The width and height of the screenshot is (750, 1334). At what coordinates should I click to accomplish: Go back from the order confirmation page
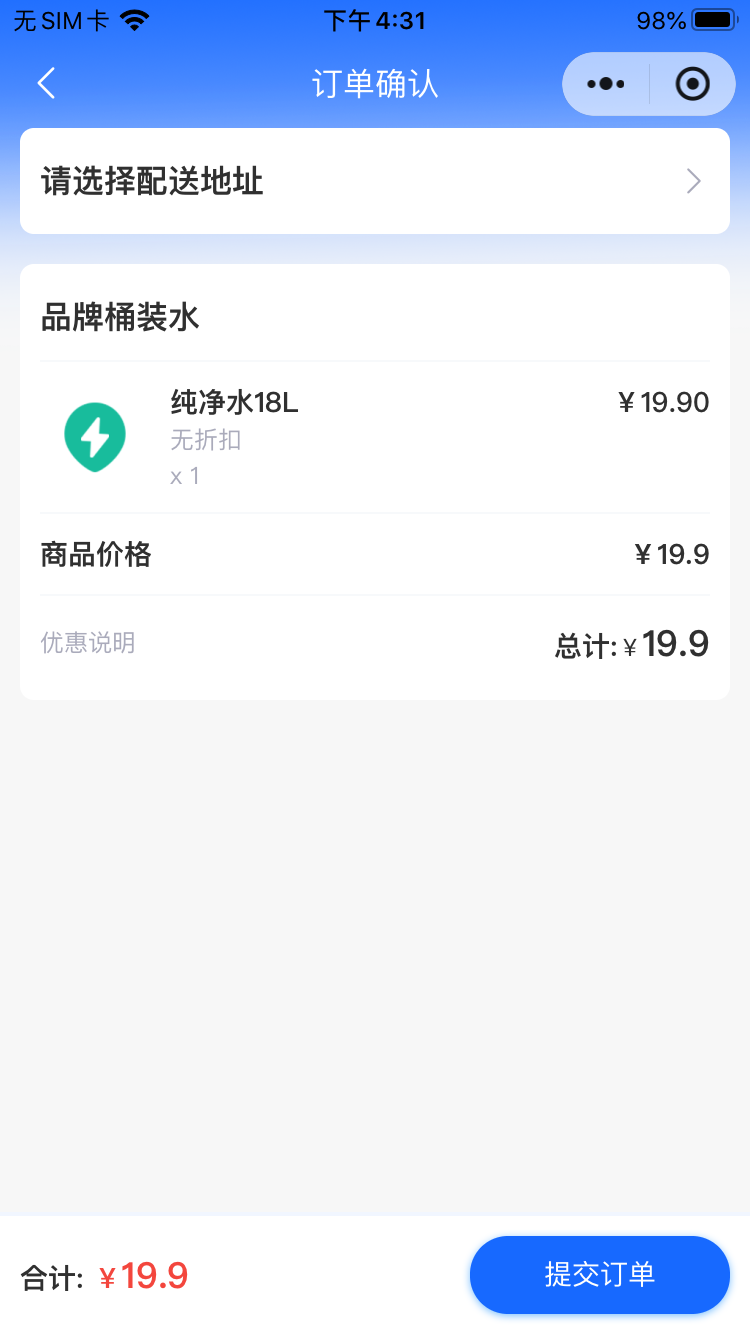click(46, 84)
